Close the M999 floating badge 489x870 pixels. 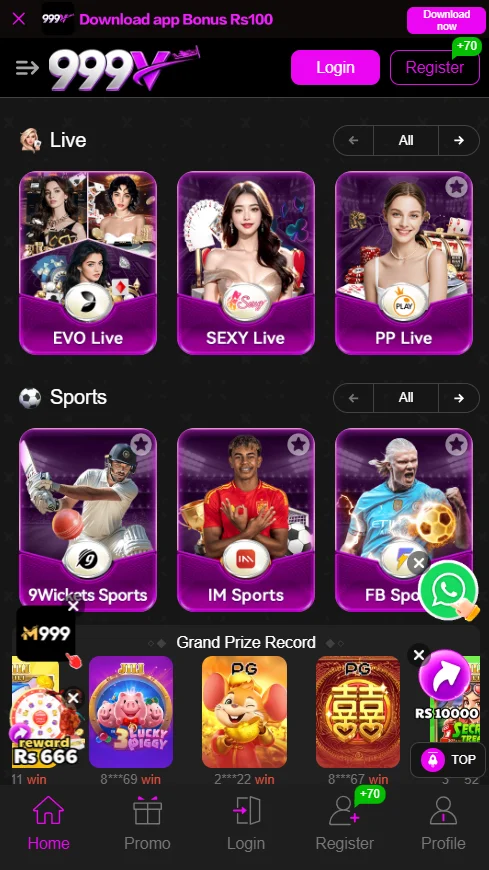73,606
